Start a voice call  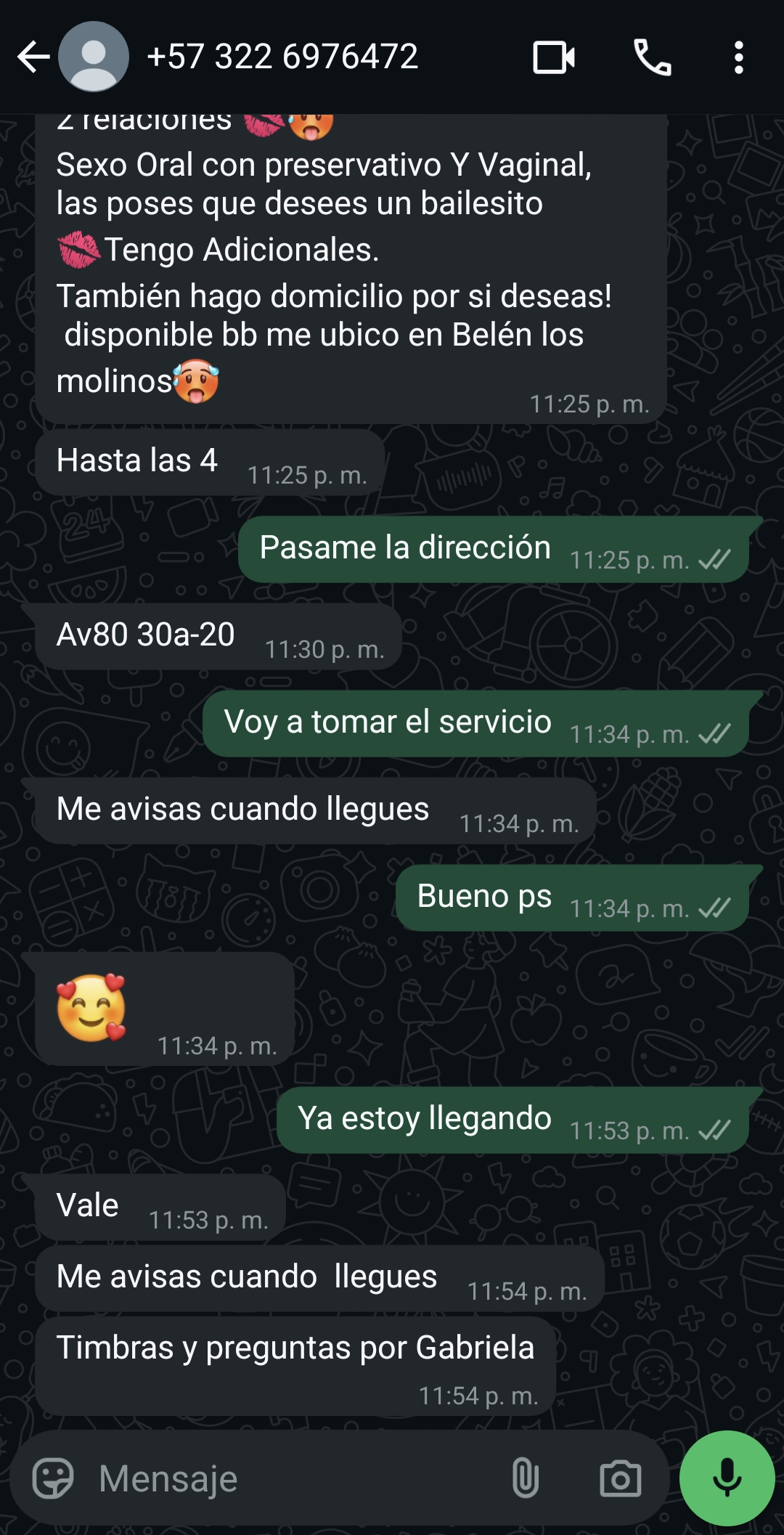[x=653, y=57]
